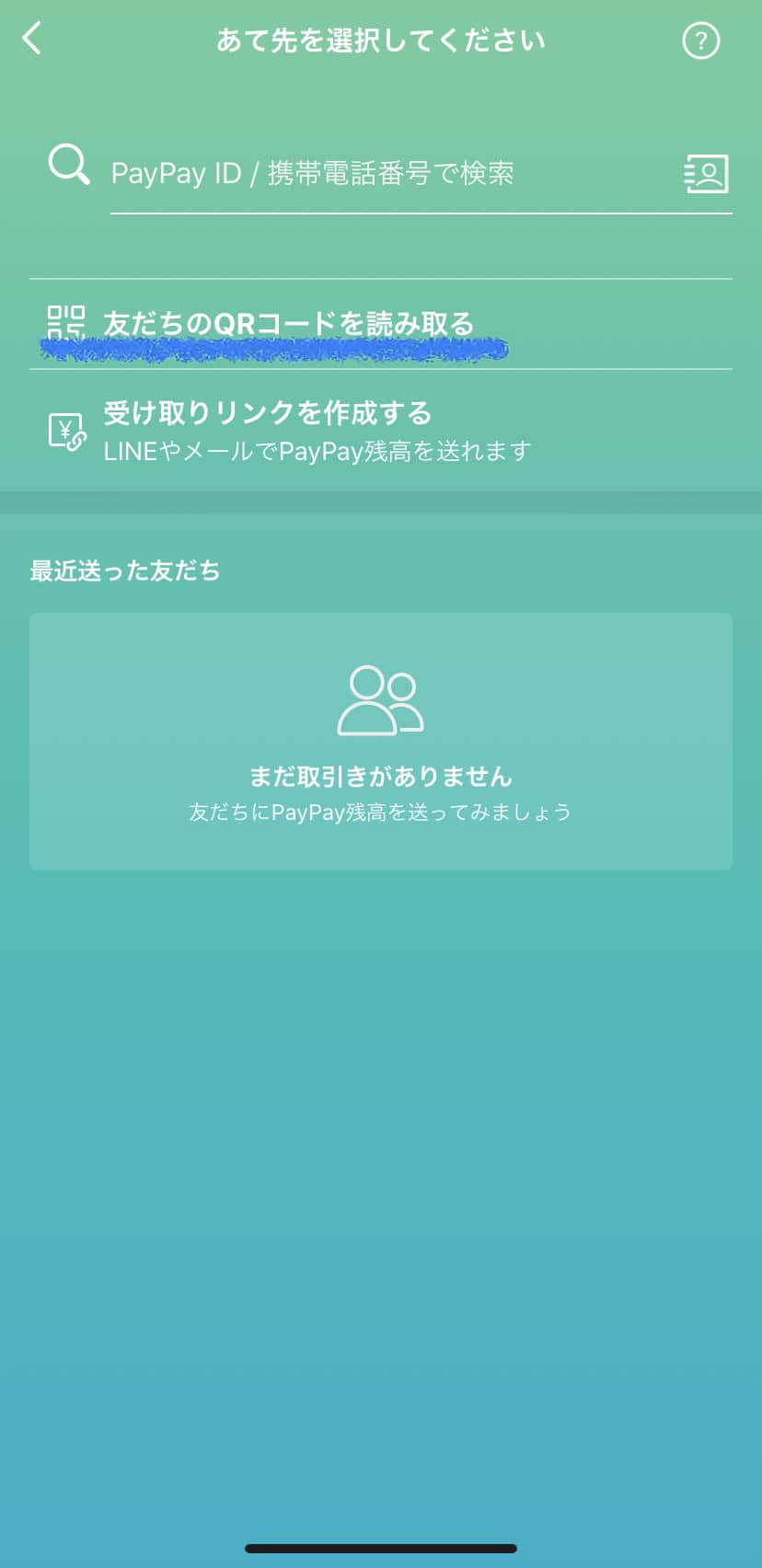The width and height of the screenshot is (762, 1568).
Task: Go back using the top-left arrow
Action: click(32, 40)
